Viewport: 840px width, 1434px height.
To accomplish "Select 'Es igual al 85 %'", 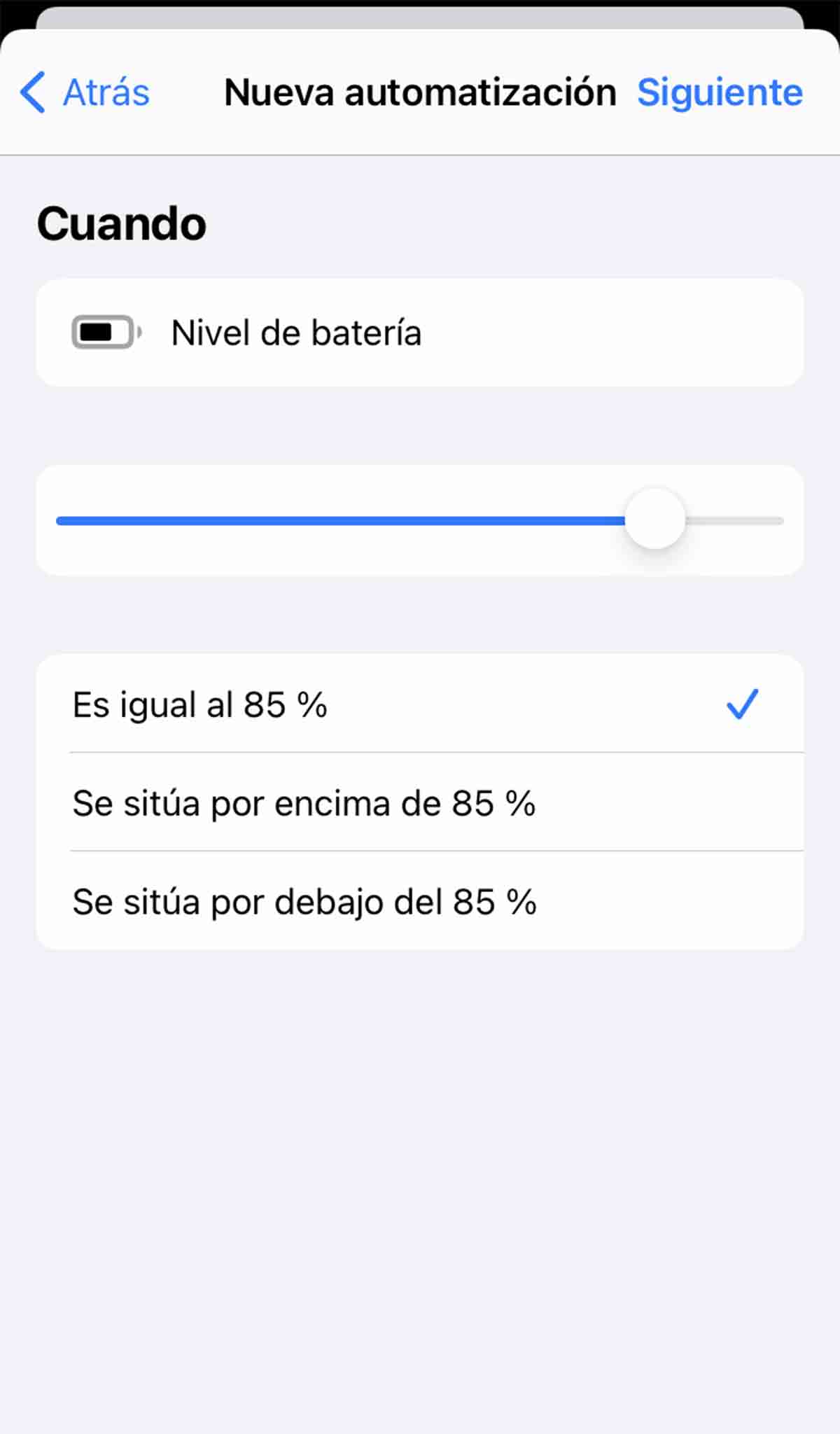I will click(419, 704).
